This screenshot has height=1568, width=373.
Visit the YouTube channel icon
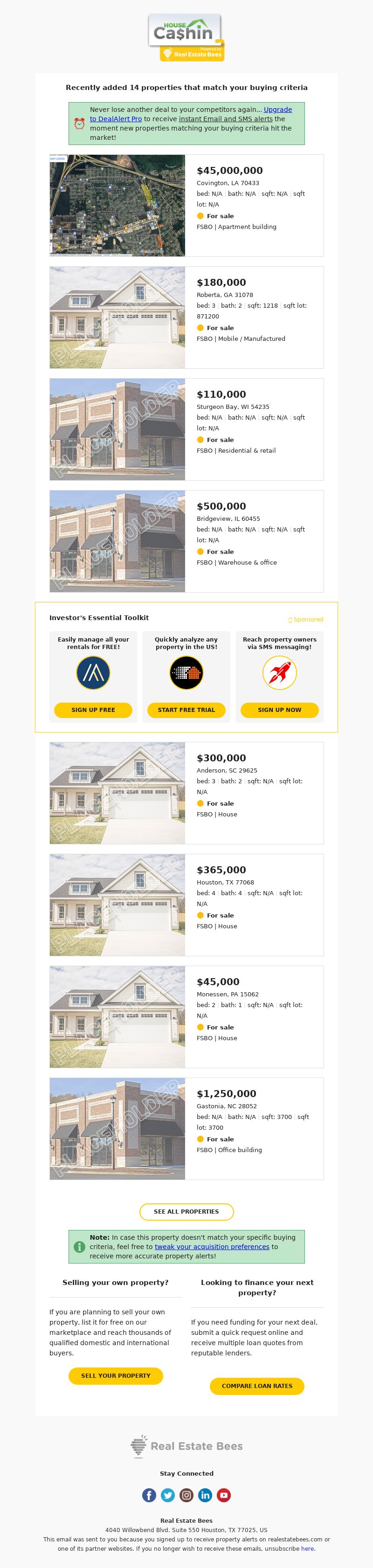(x=224, y=1495)
